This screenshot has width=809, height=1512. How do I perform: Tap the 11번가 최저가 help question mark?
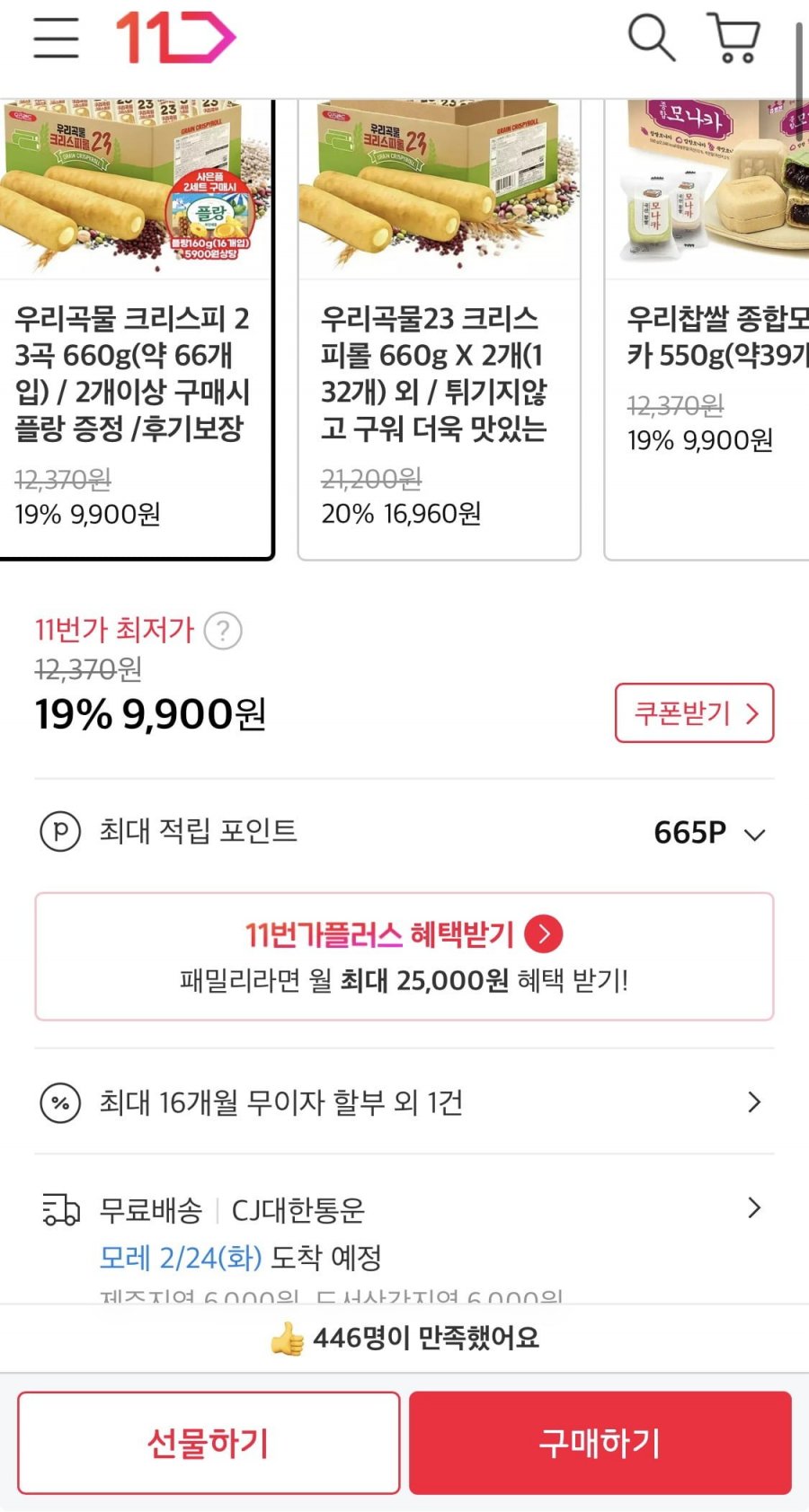[x=223, y=631]
